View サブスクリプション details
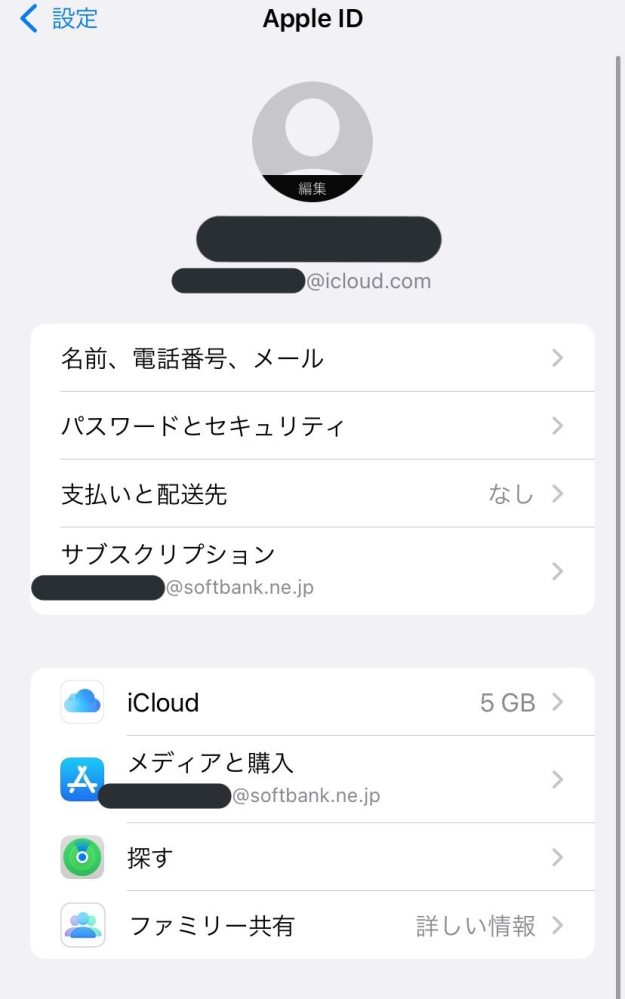Image resolution: width=625 pixels, height=999 pixels. point(312,569)
